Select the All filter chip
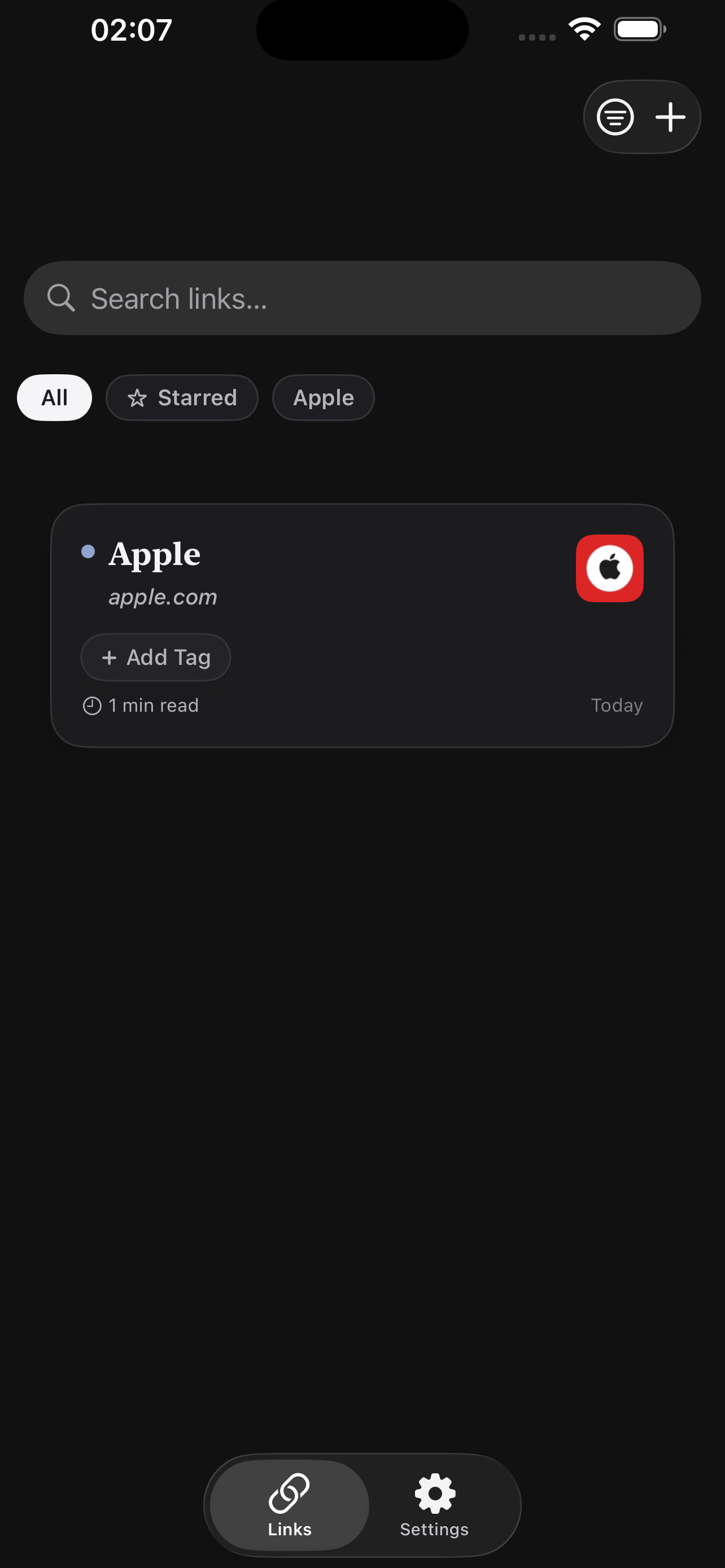This screenshot has height=1568, width=725. 54,397
